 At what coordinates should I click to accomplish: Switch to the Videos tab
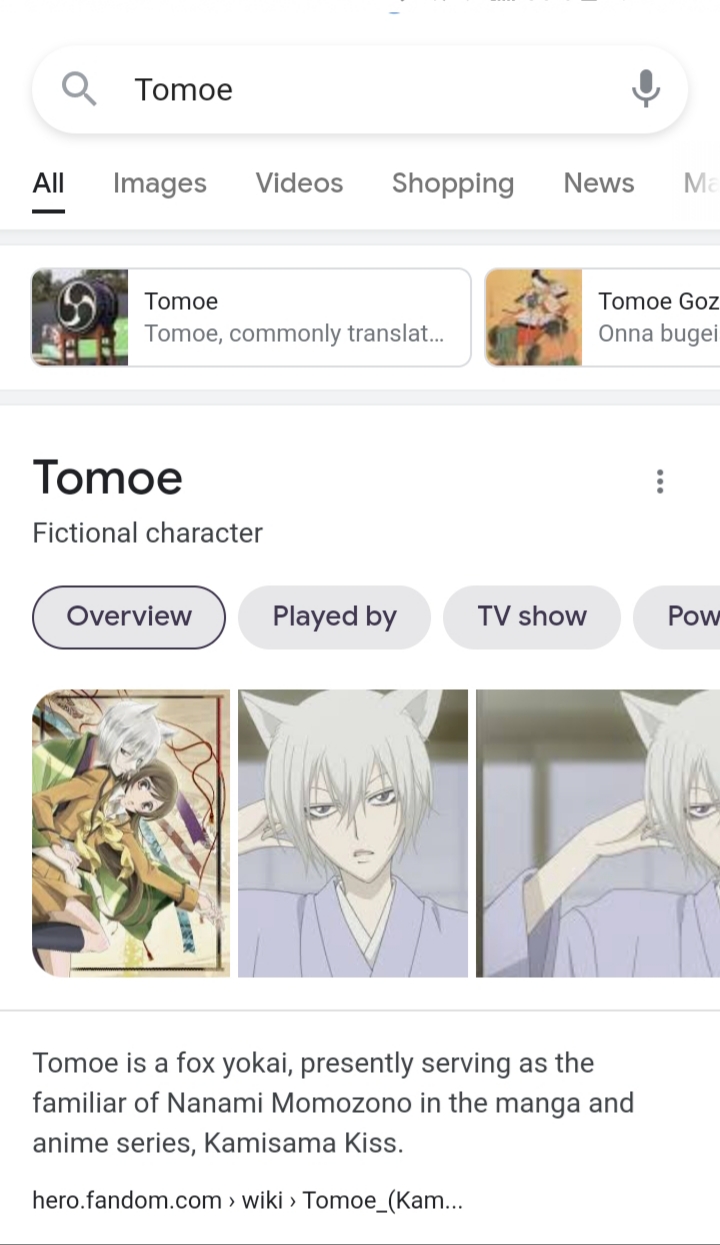click(299, 183)
